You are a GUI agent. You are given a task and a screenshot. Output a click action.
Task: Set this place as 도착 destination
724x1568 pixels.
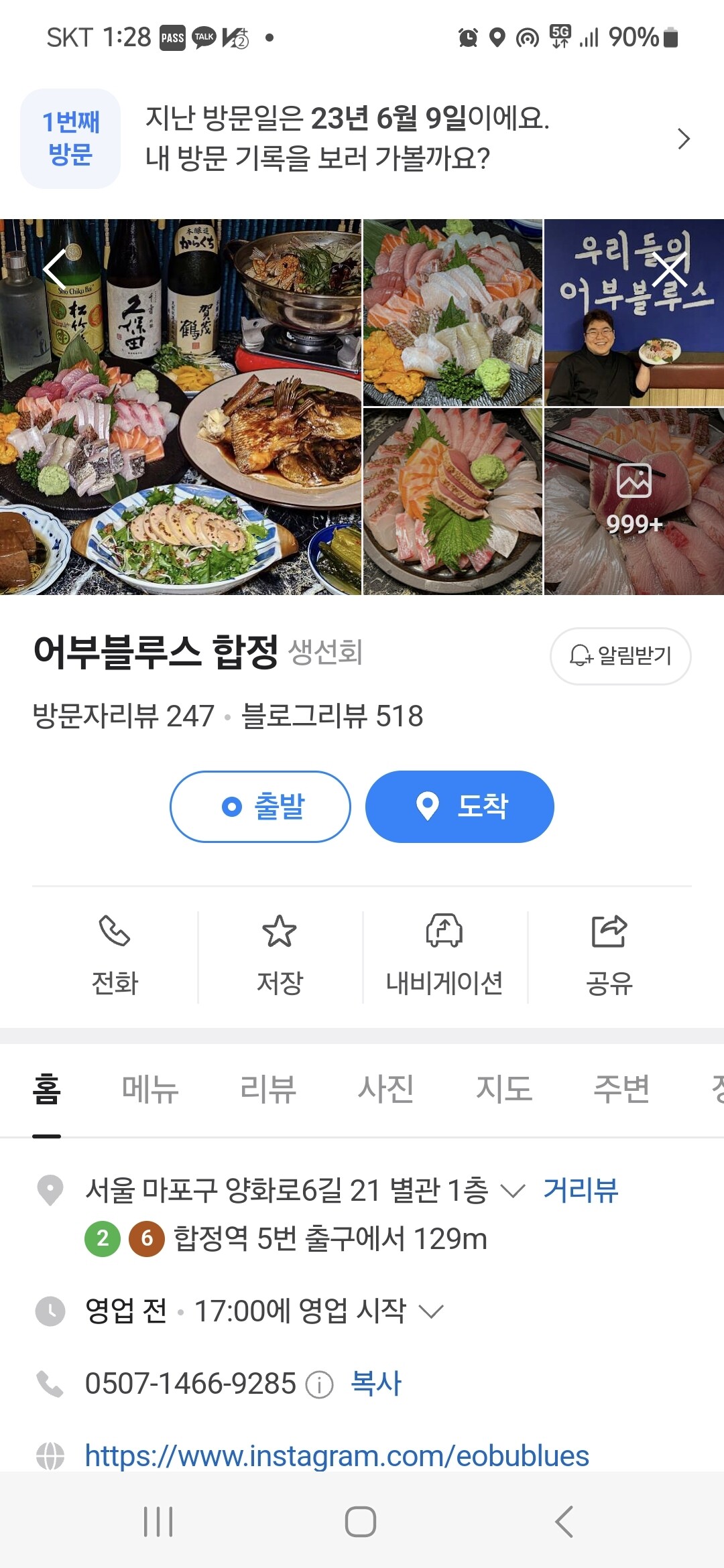pyautogui.click(x=460, y=807)
